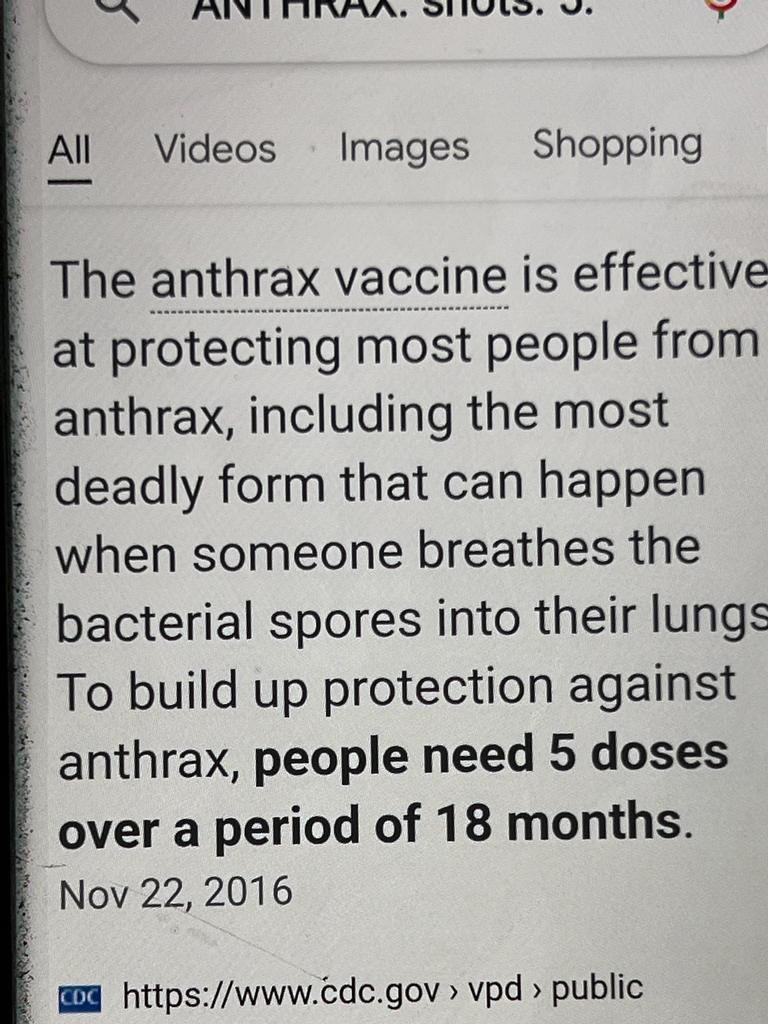Open the cdc.gov source result
Screen dimensions: 768x1024
tap(382, 989)
